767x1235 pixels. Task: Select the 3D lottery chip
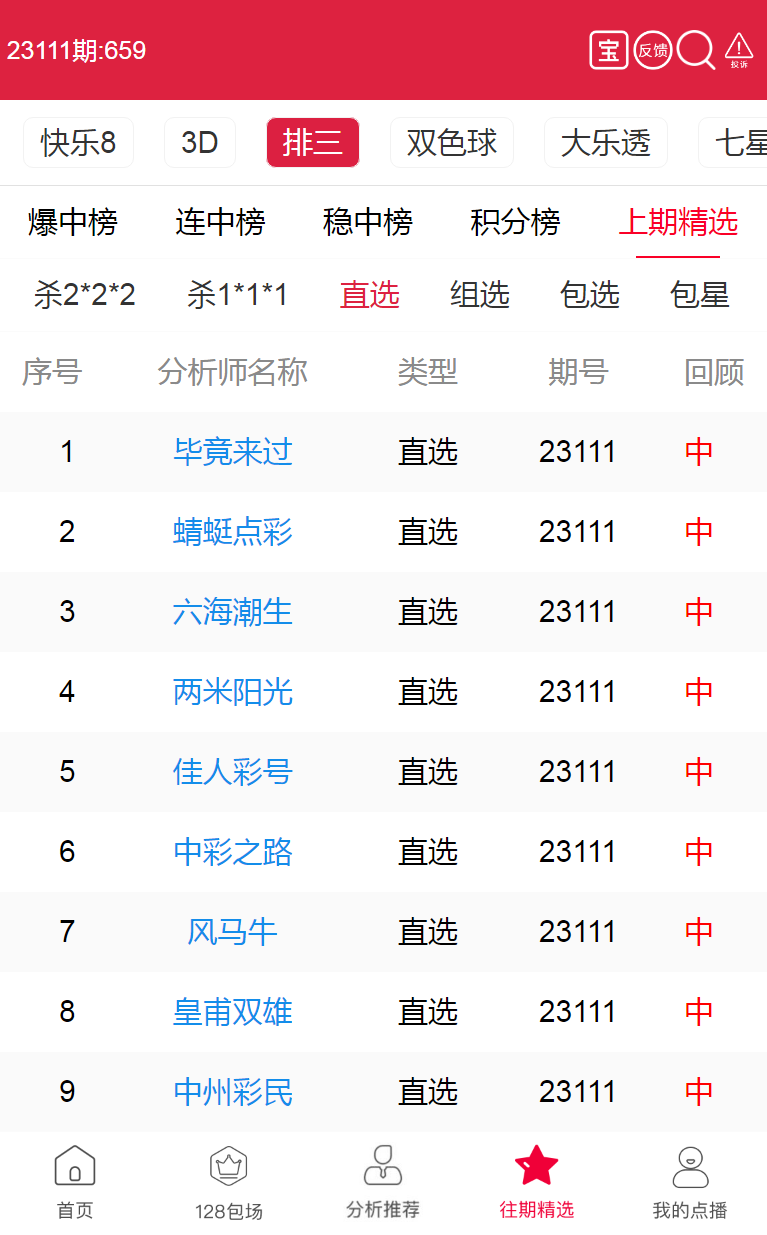[200, 143]
